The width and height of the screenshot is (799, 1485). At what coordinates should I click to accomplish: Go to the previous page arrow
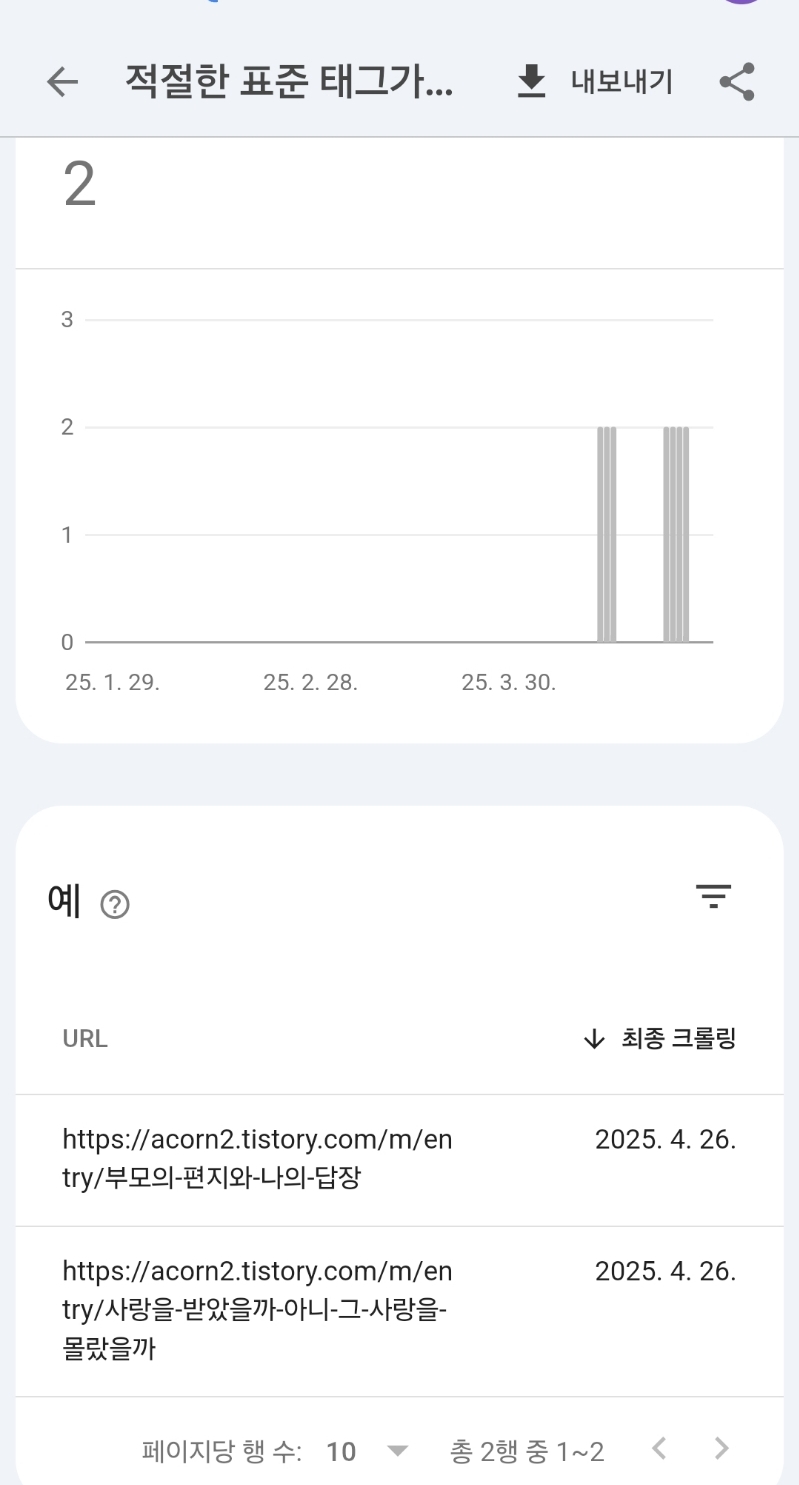coord(658,1448)
